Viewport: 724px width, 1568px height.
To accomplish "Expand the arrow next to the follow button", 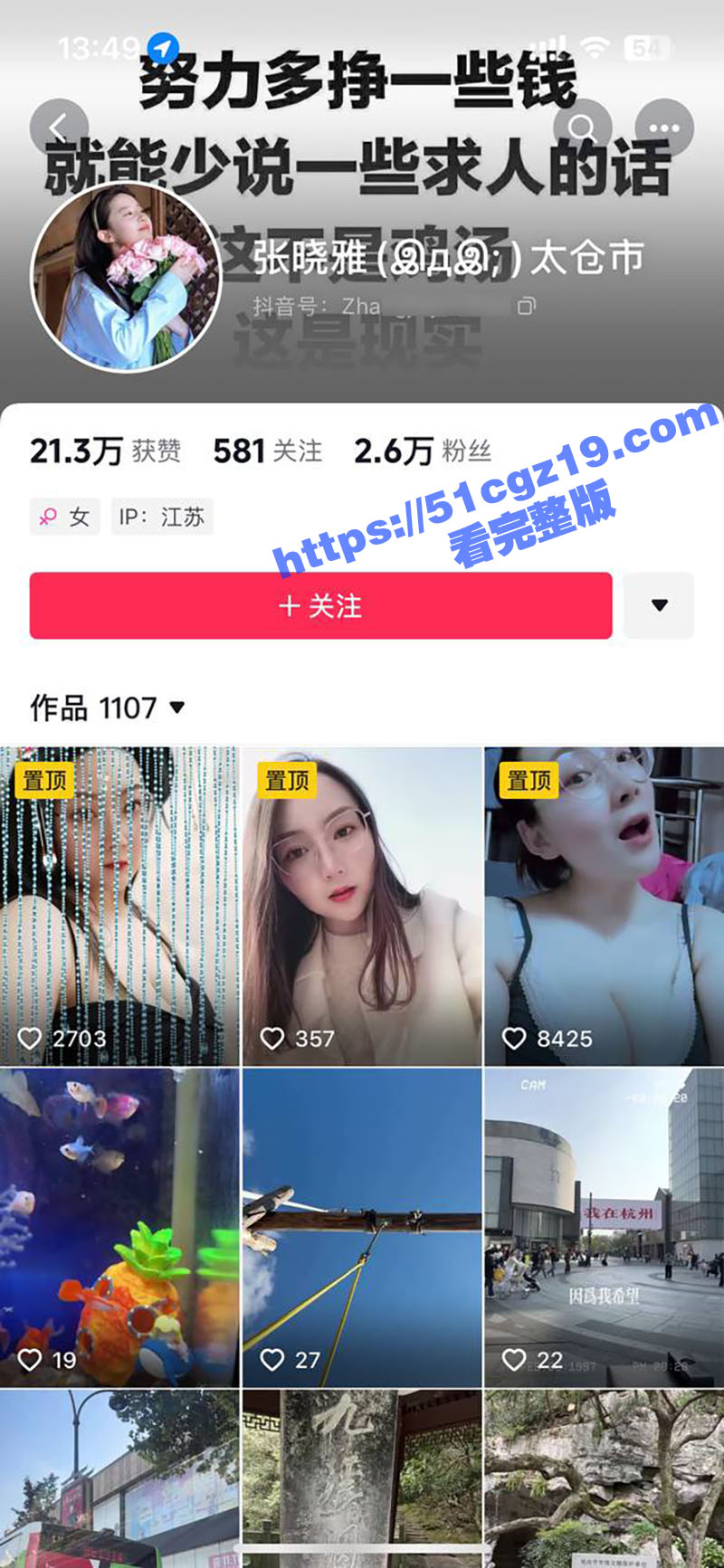I will (659, 605).
